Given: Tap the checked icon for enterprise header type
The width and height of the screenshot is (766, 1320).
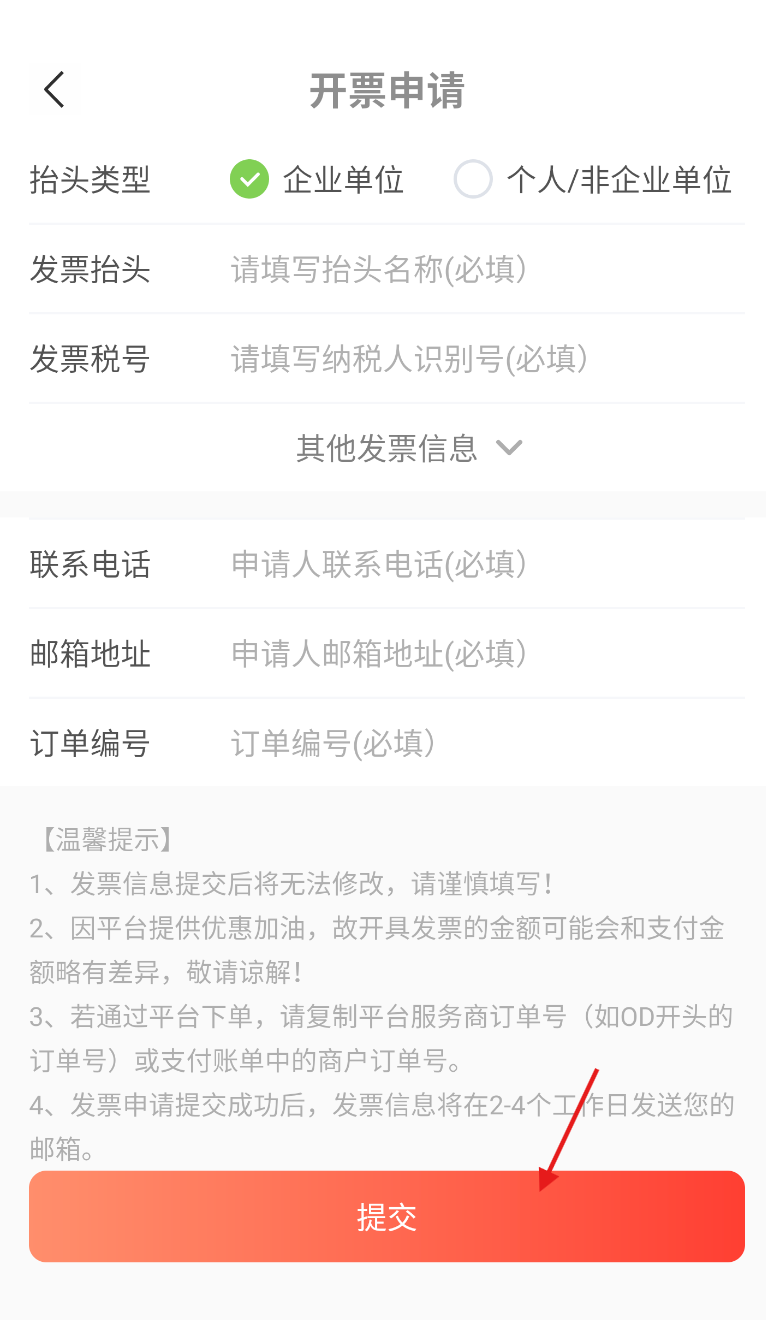Looking at the screenshot, I should (x=249, y=180).
